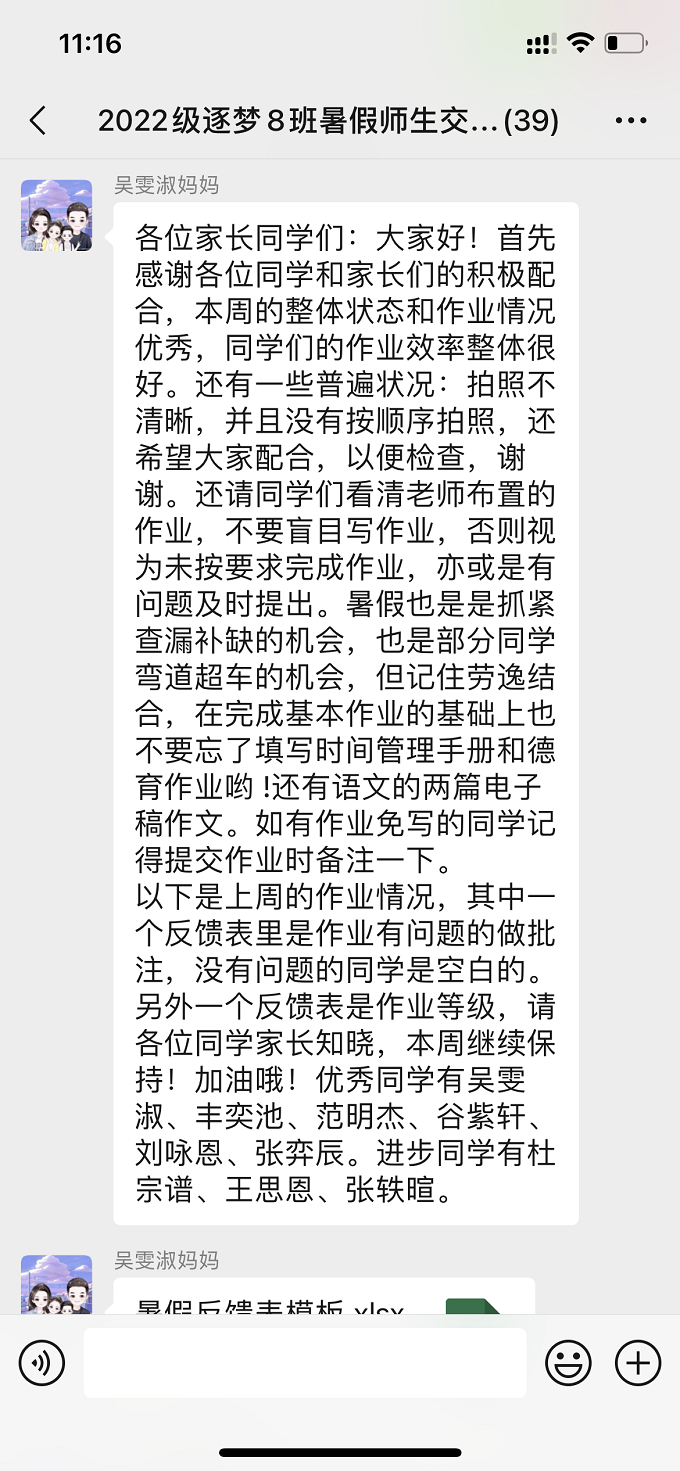This screenshot has height=1471, width=680.
Task: Tap the message text field
Action: pyautogui.click(x=305, y=1362)
